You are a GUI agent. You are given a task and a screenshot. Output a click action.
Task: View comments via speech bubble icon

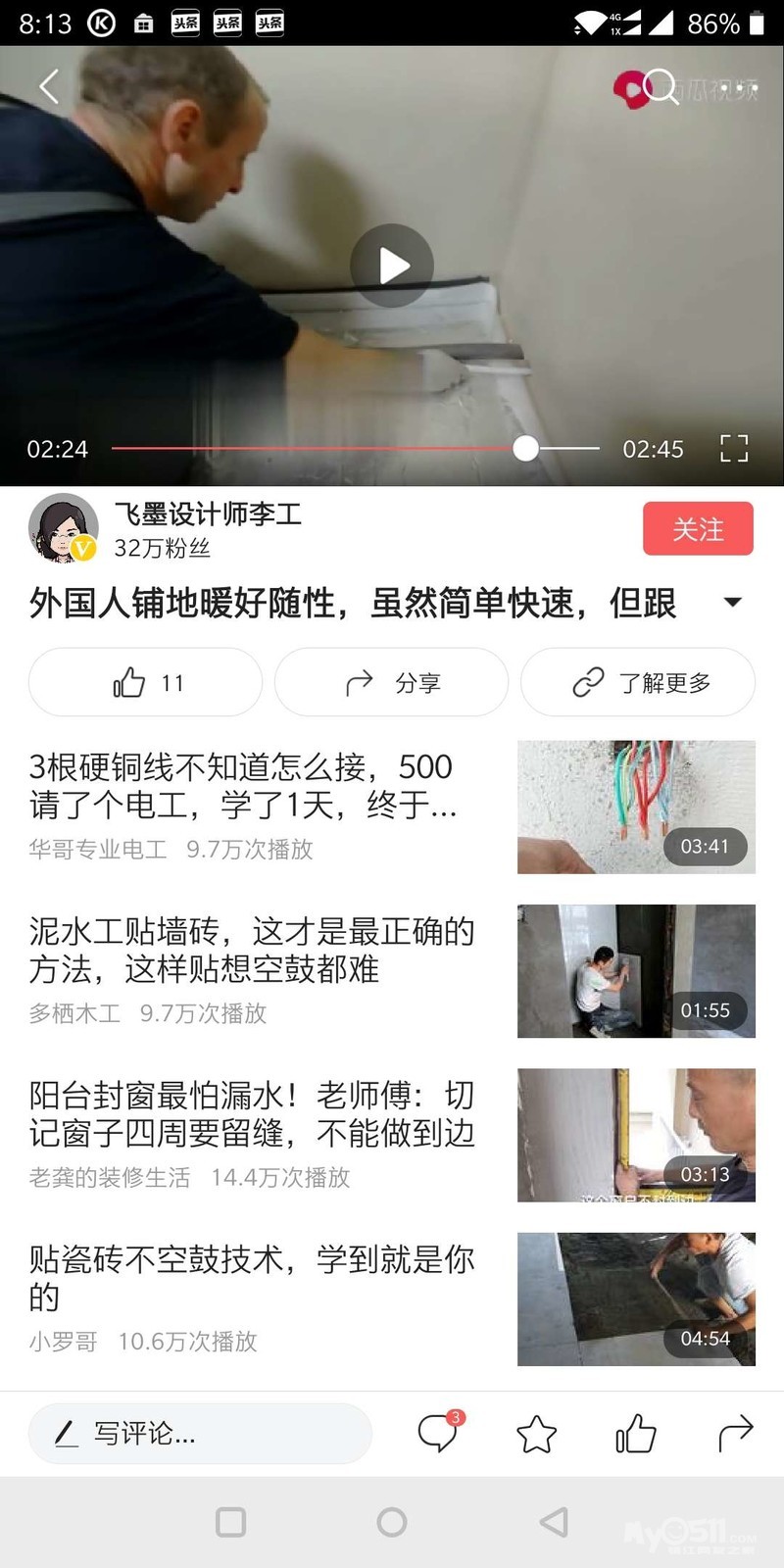tap(437, 1434)
